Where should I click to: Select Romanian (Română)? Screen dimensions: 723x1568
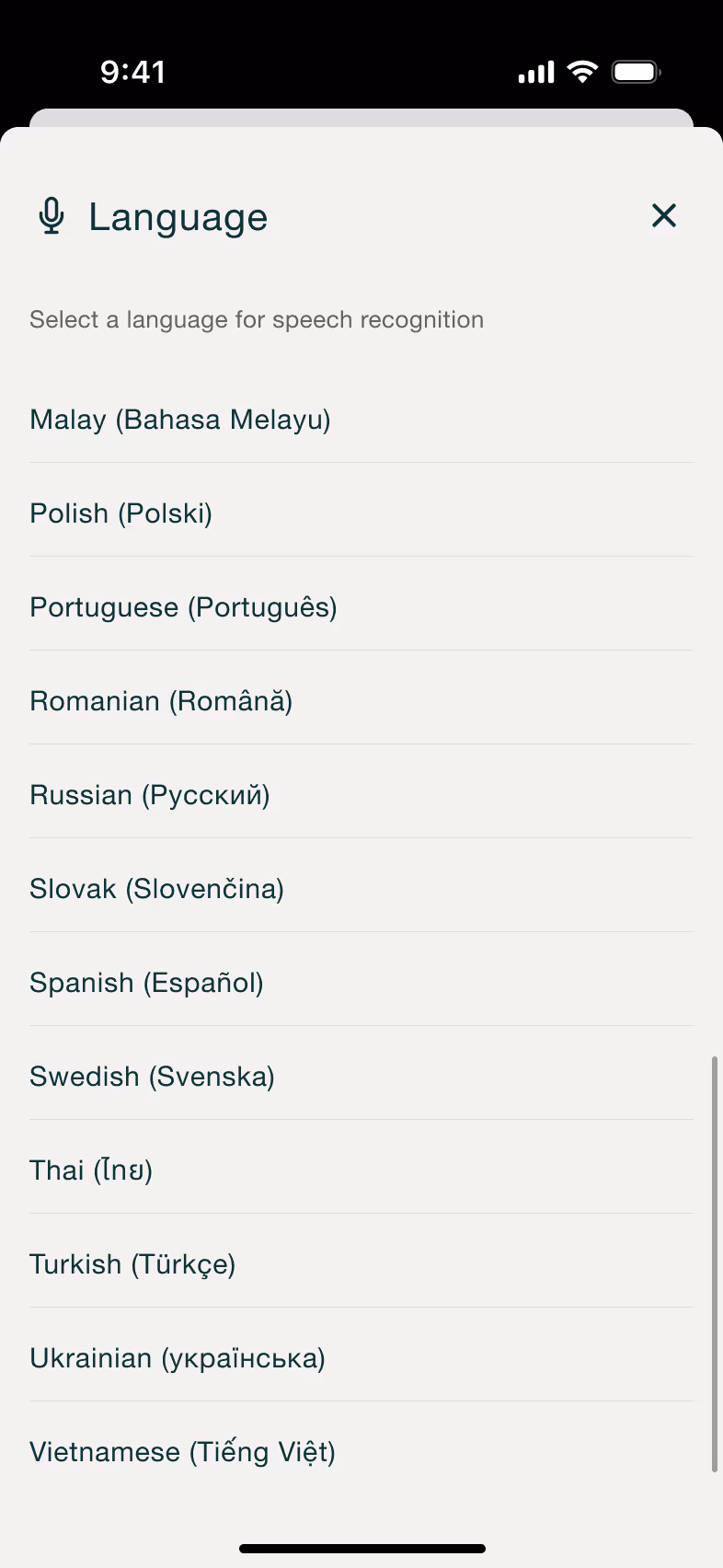tap(361, 701)
